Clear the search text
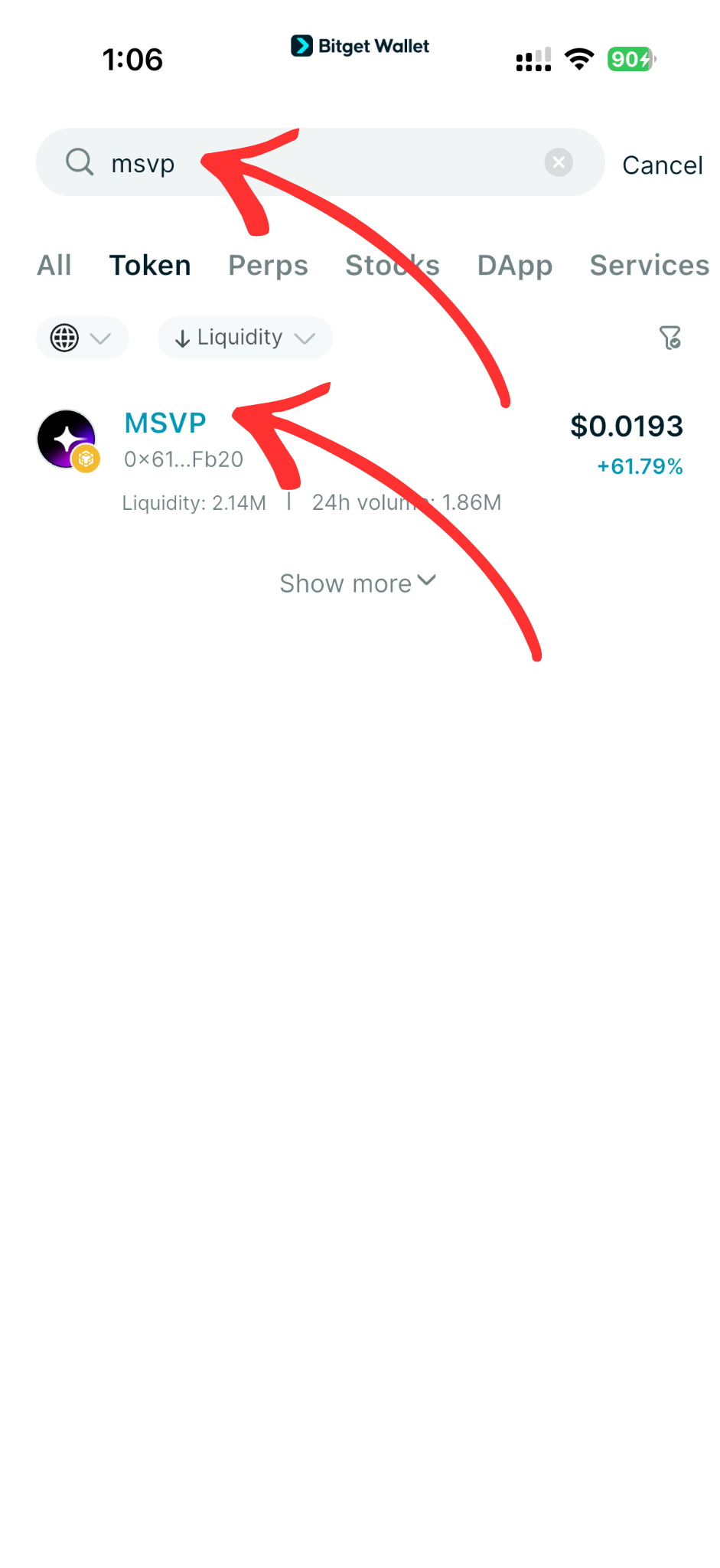The image size is (720, 1568). tap(559, 162)
